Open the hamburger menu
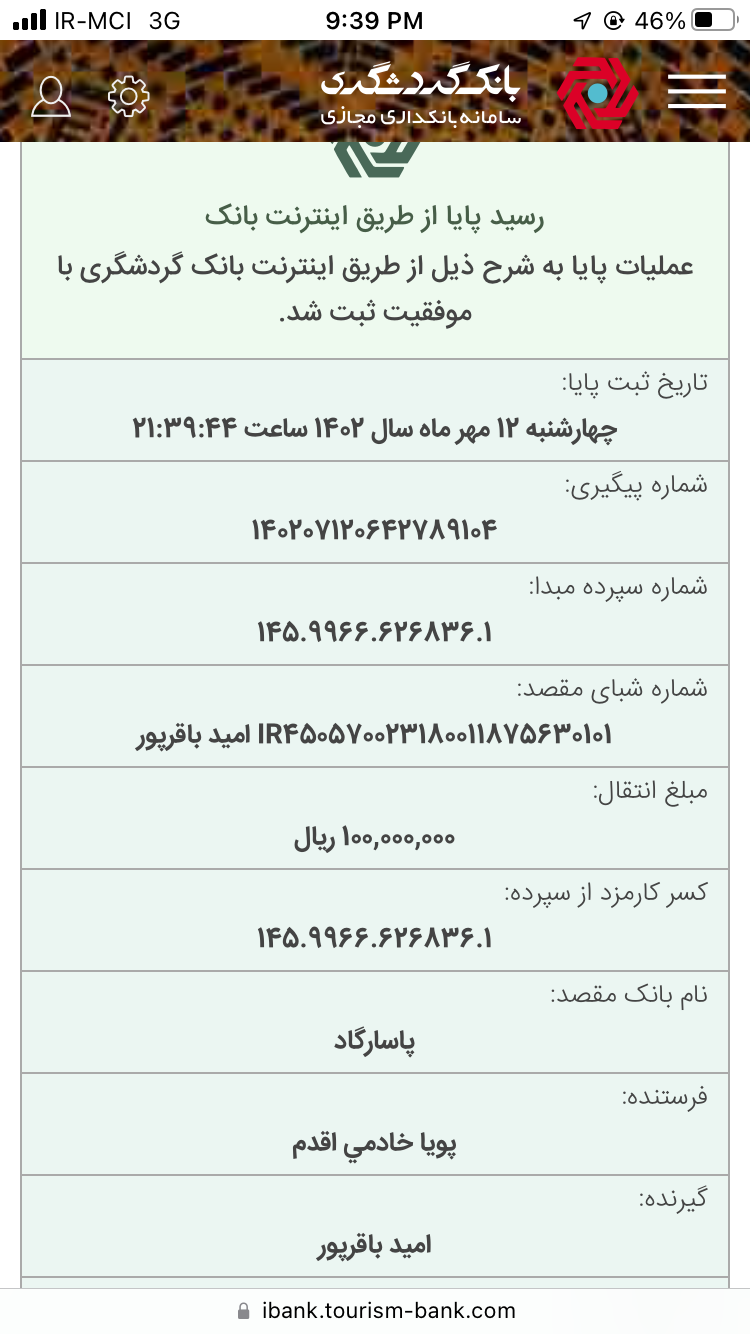The height and width of the screenshot is (1334, 750). click(696, 92)
